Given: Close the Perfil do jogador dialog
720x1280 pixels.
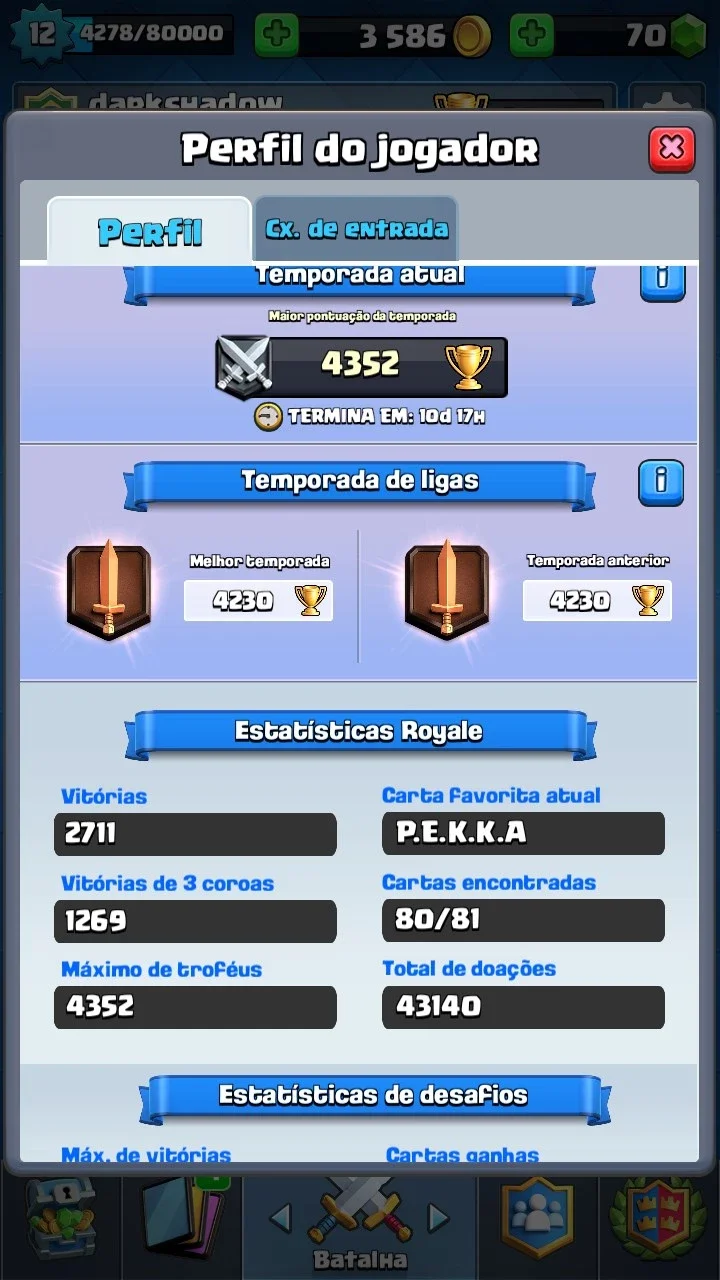Looking at the screenshot, I should point(671,149).
